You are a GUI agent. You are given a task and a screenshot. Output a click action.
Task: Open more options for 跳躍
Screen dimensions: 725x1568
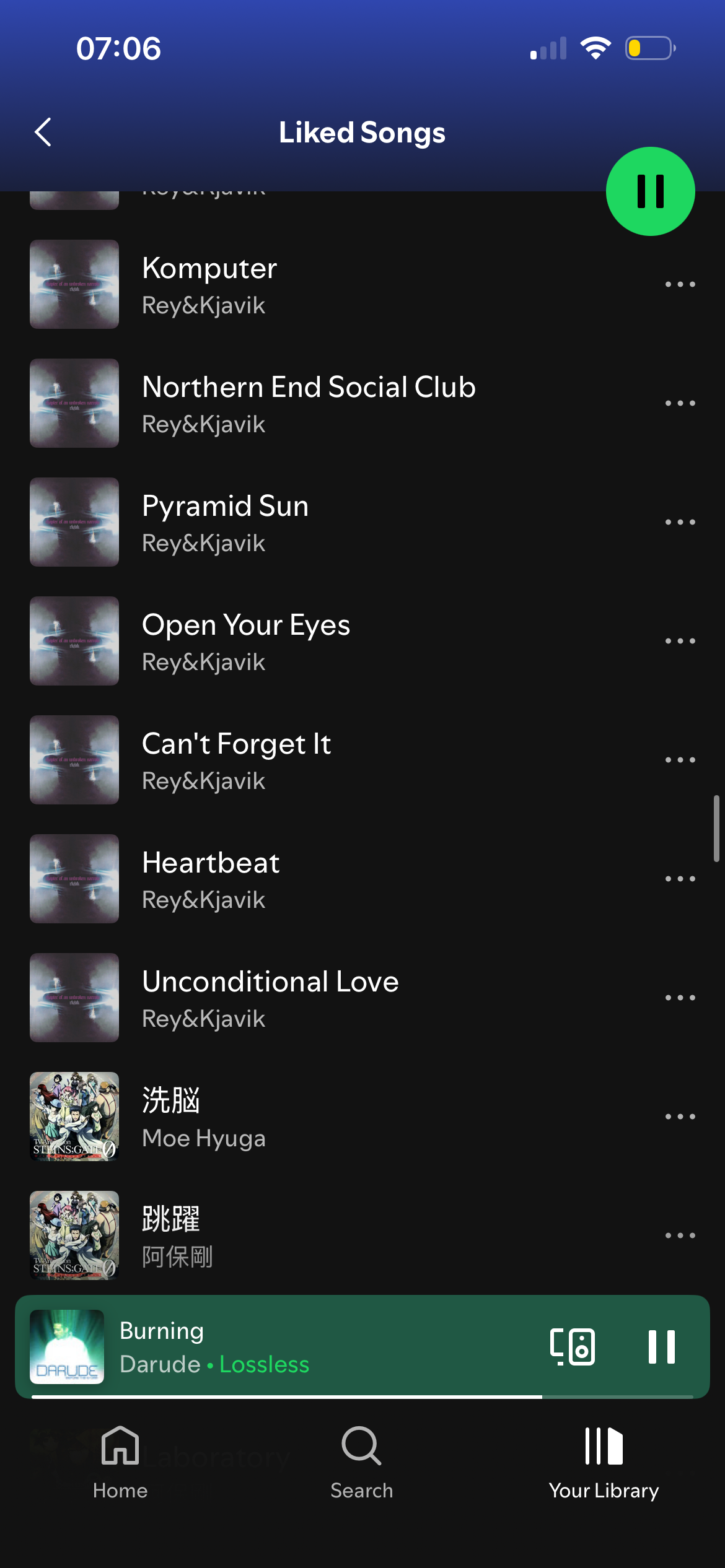tap(680, 1235)
